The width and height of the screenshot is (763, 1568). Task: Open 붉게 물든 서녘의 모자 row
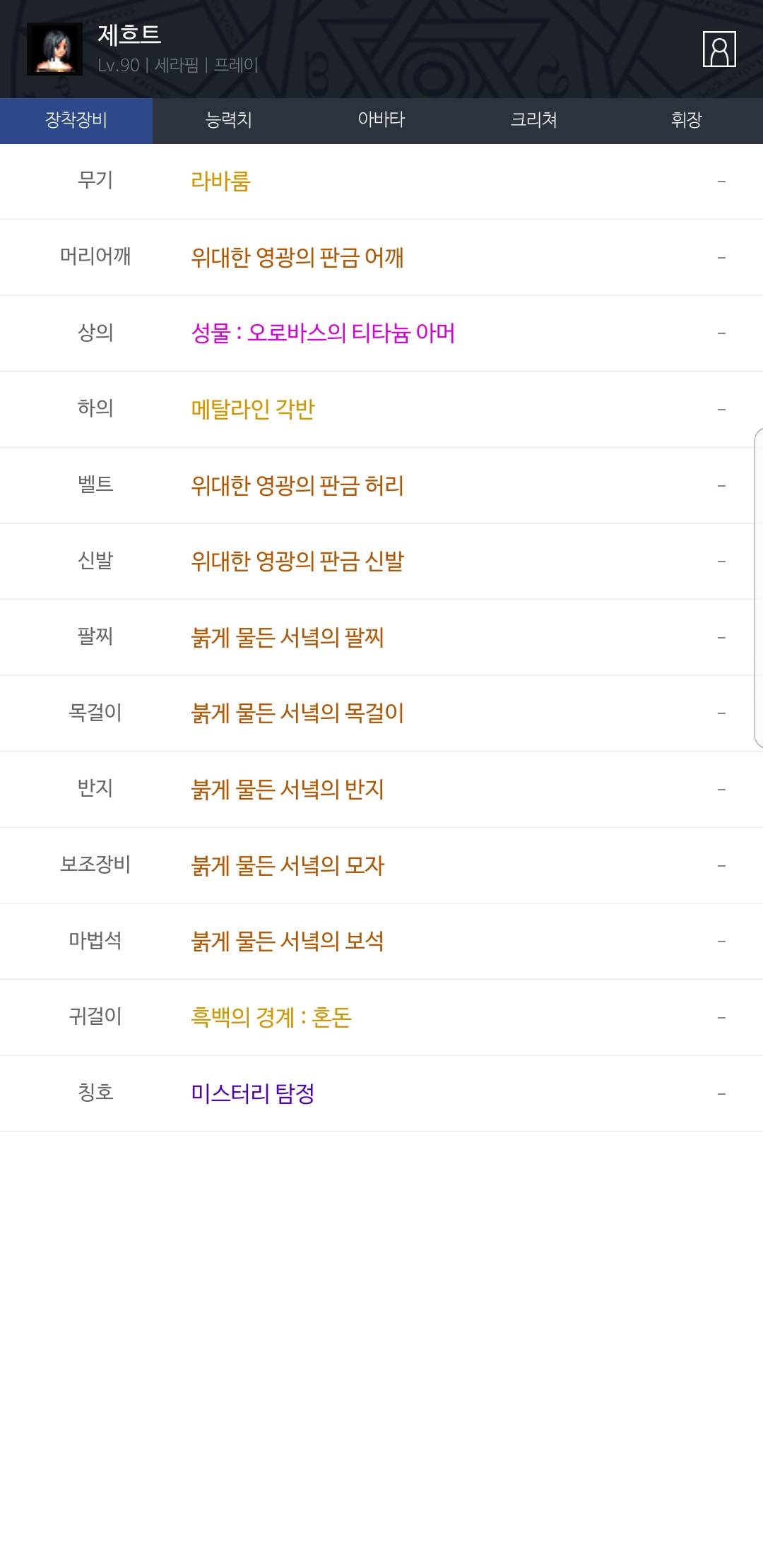click(x=381, y=866)
